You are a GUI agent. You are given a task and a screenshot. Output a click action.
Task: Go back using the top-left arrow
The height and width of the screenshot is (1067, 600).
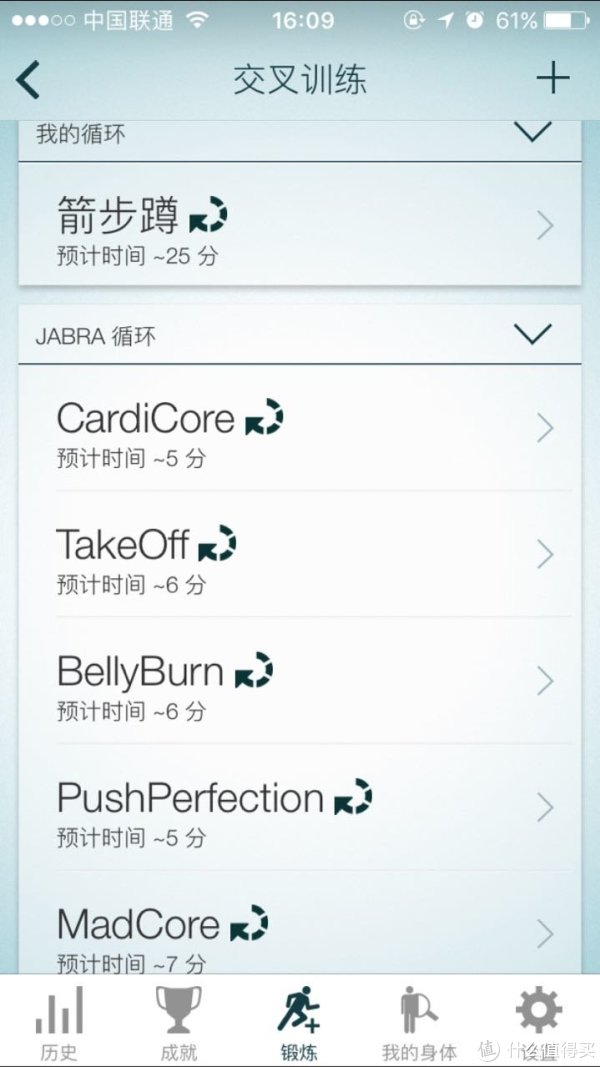point(29,80)
